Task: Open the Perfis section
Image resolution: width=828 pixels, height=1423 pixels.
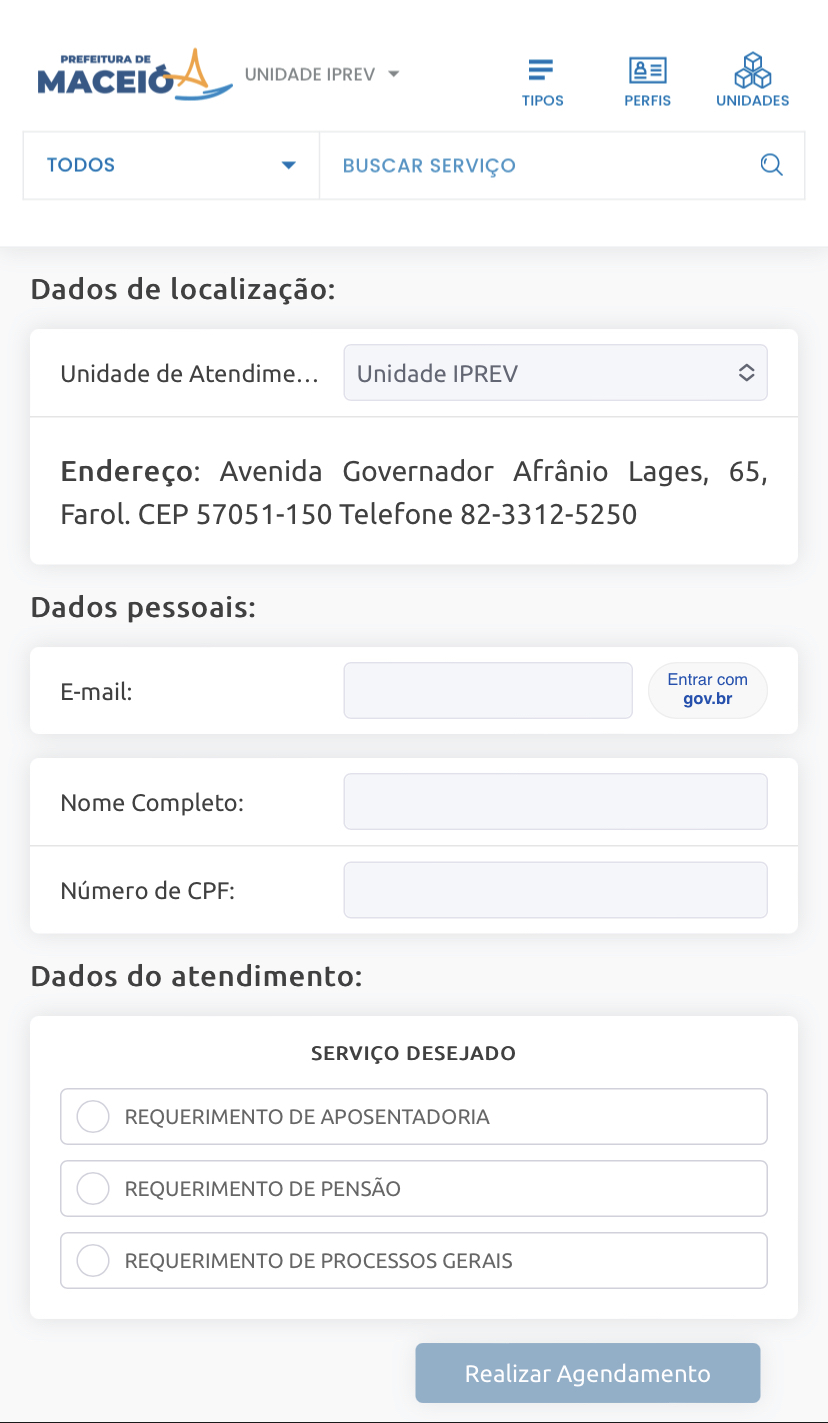Action: [x=648, y=82]
